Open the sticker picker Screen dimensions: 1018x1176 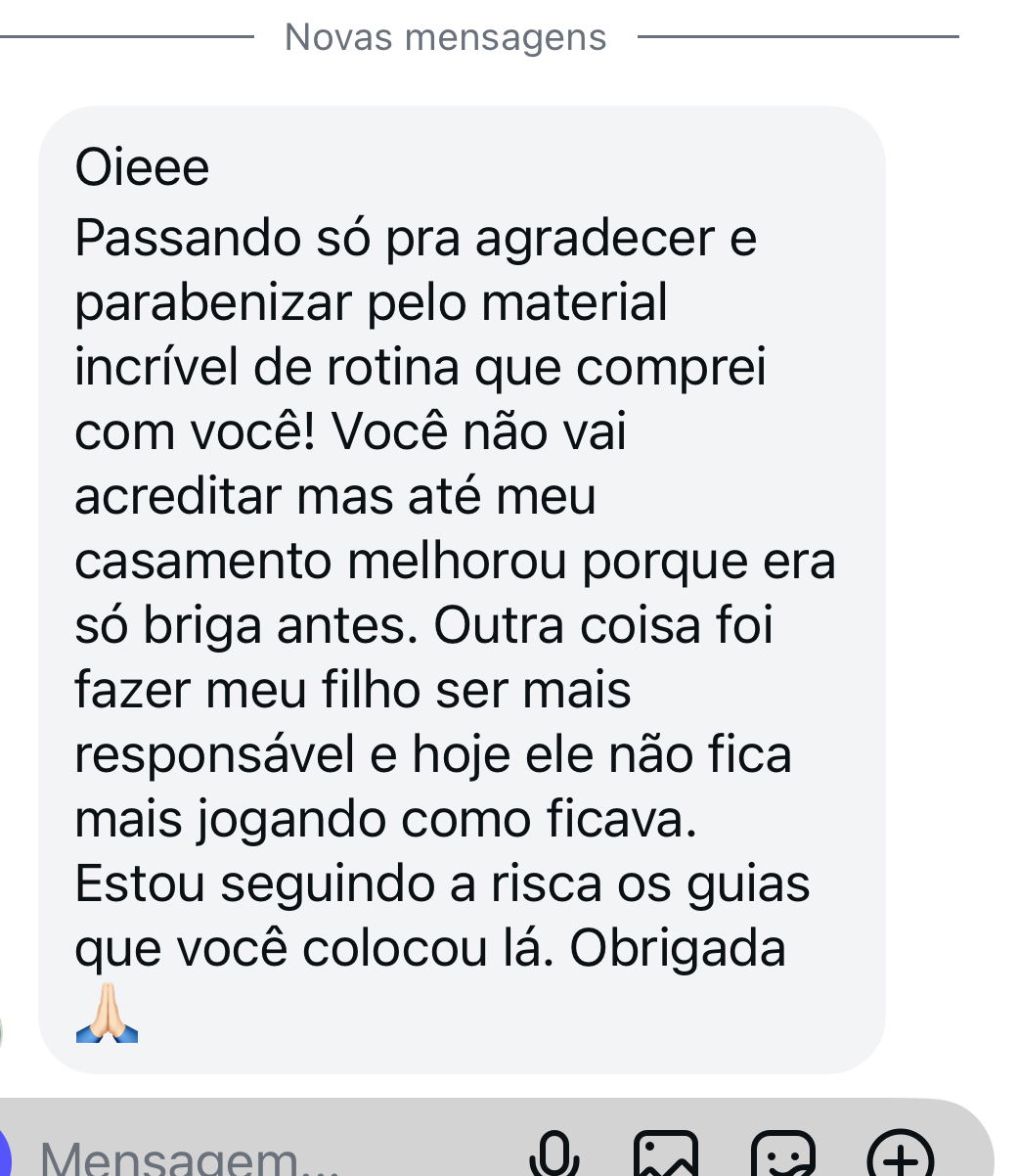[783, 1156]
